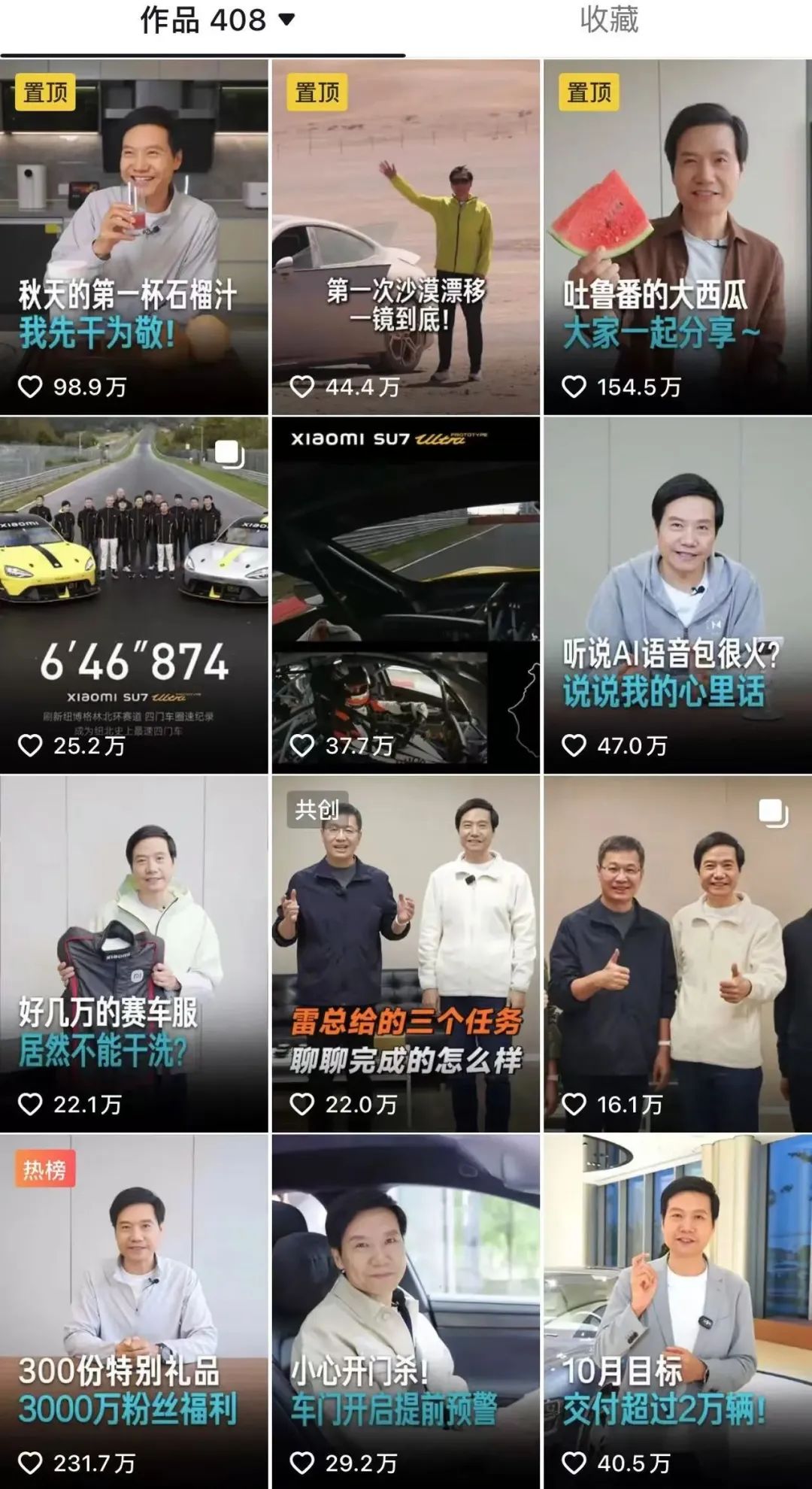This screenshot has height=1489, width=812.
Task: Open the Xiaomi SU7 Ultra onboard video
Action: click(x=406, y=594)
